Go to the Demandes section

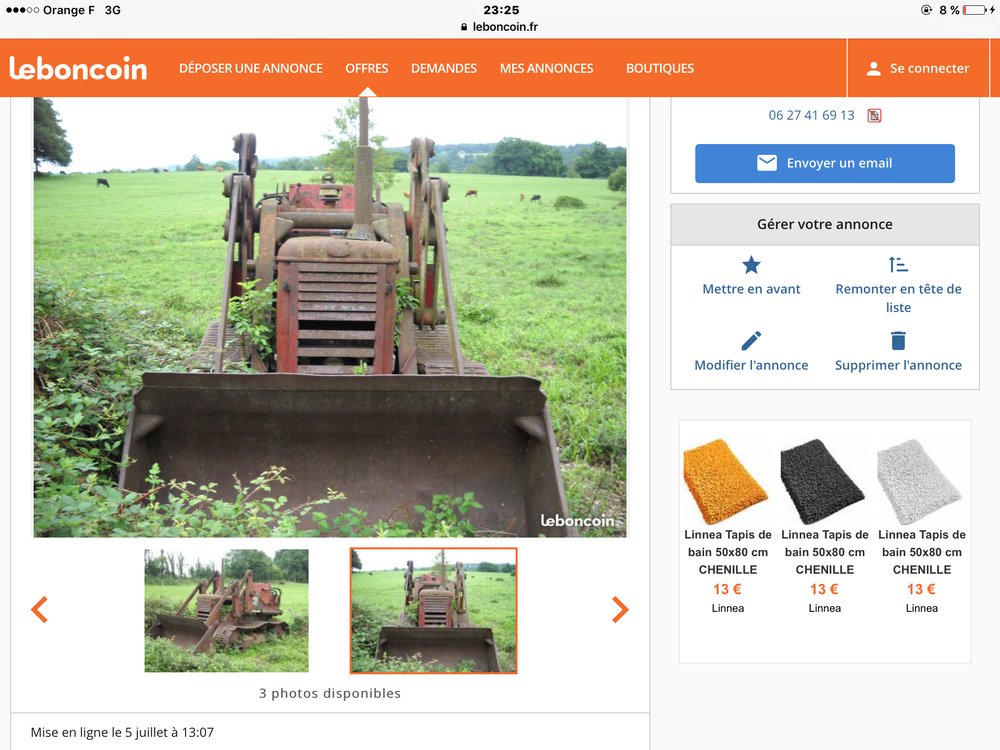pyautogui.click(x=443, y=68)
